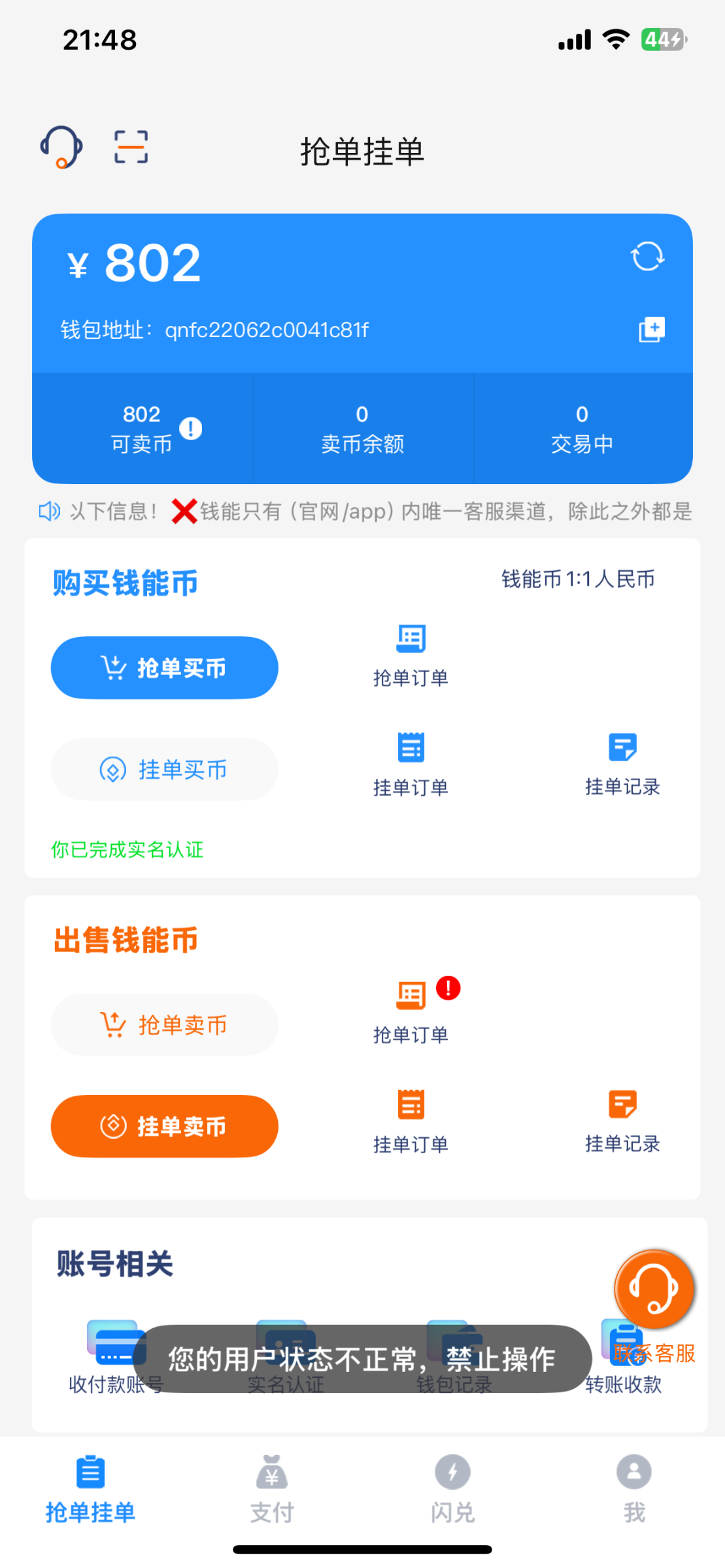Tap the 抢单买币 button

tap(165, 668)
